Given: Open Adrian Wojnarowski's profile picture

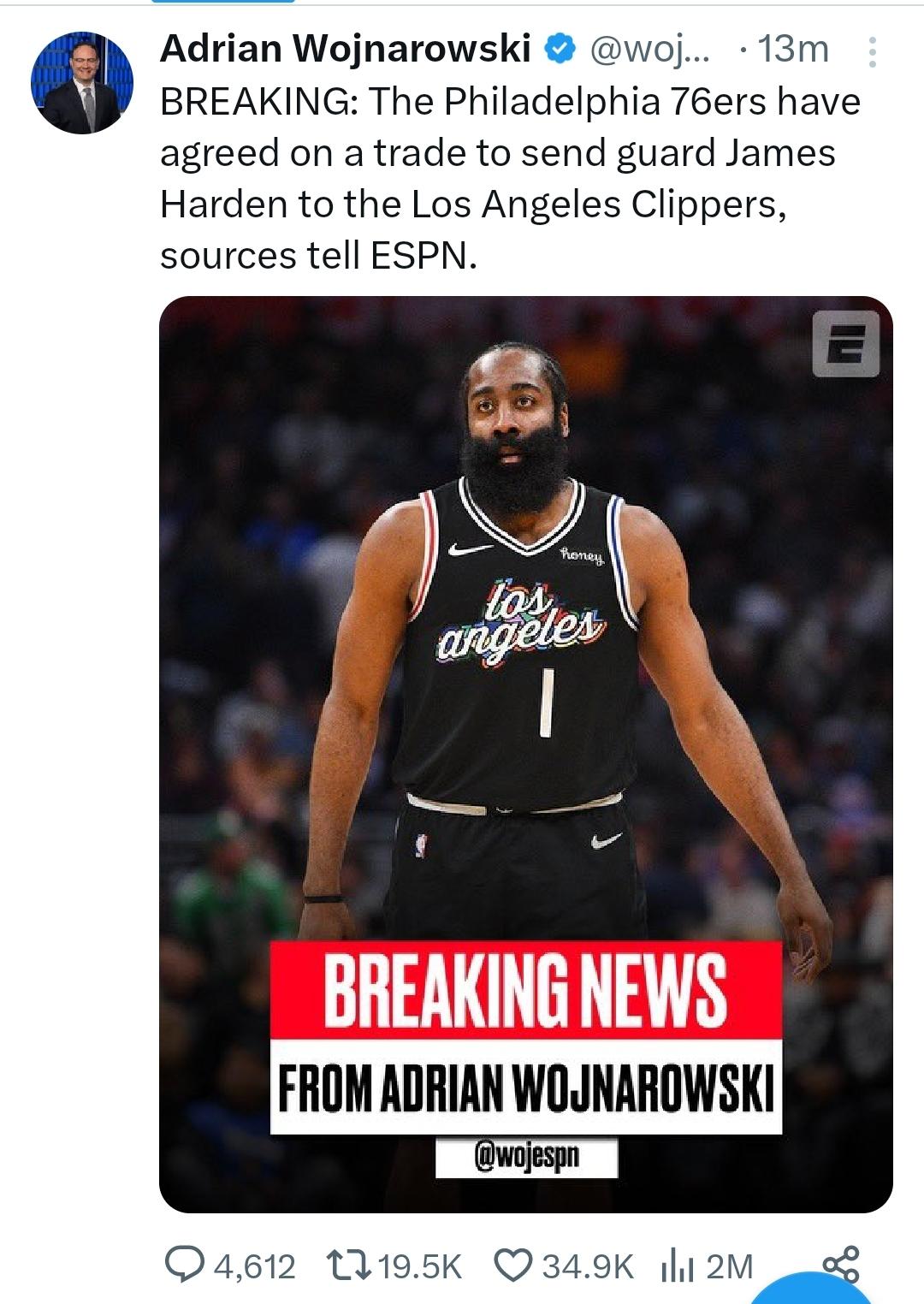Looking at the screenshot, I should [x=82, y=83].
